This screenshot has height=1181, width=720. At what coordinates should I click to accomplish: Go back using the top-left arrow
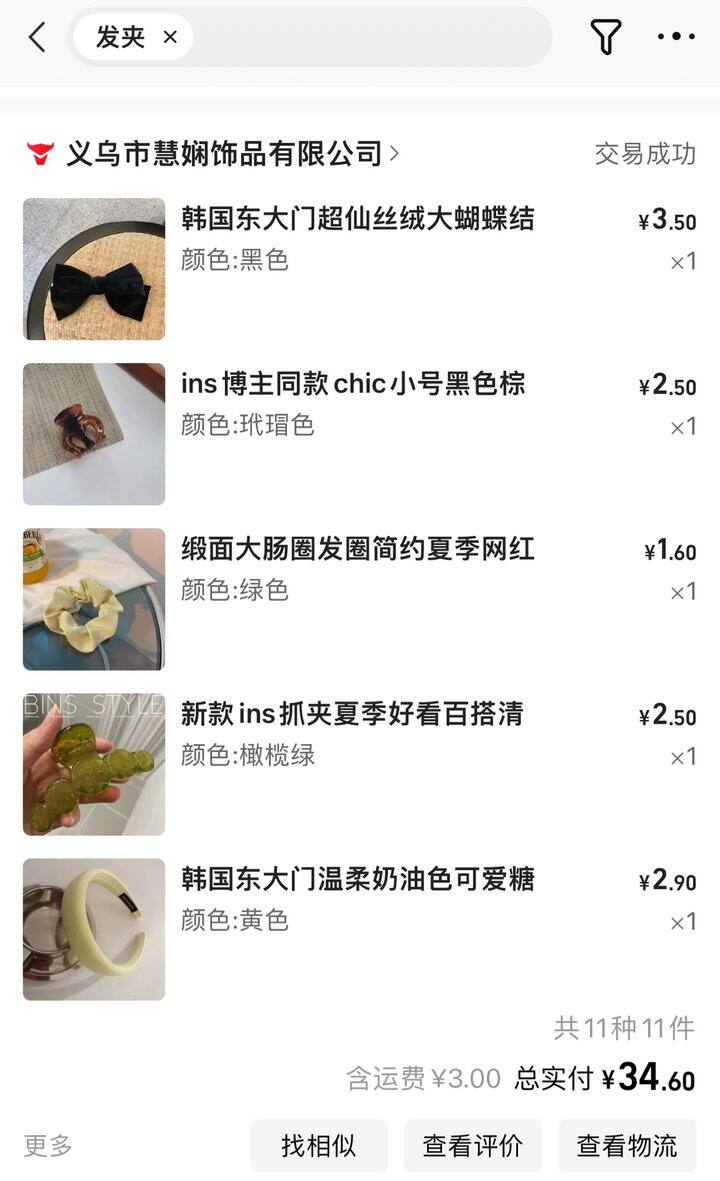pyautogui.click(x=37, y=36)
